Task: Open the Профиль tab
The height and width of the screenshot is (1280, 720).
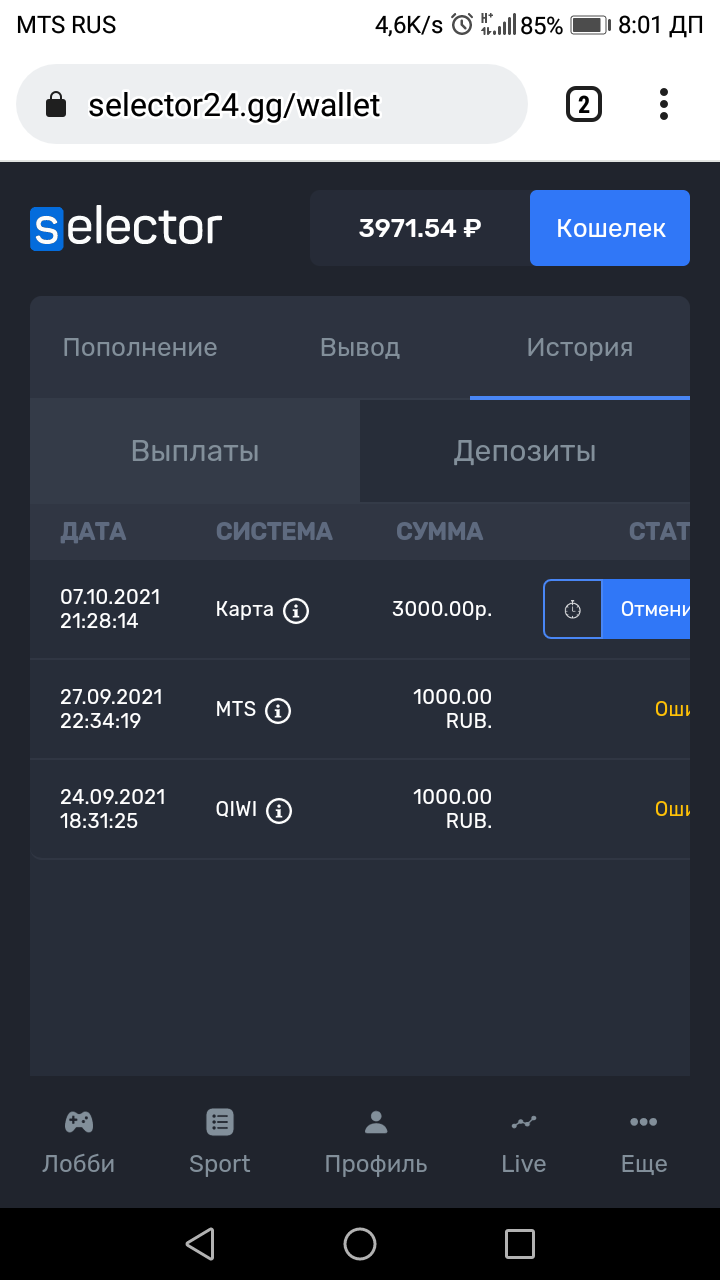Action: pos(376,1142)
